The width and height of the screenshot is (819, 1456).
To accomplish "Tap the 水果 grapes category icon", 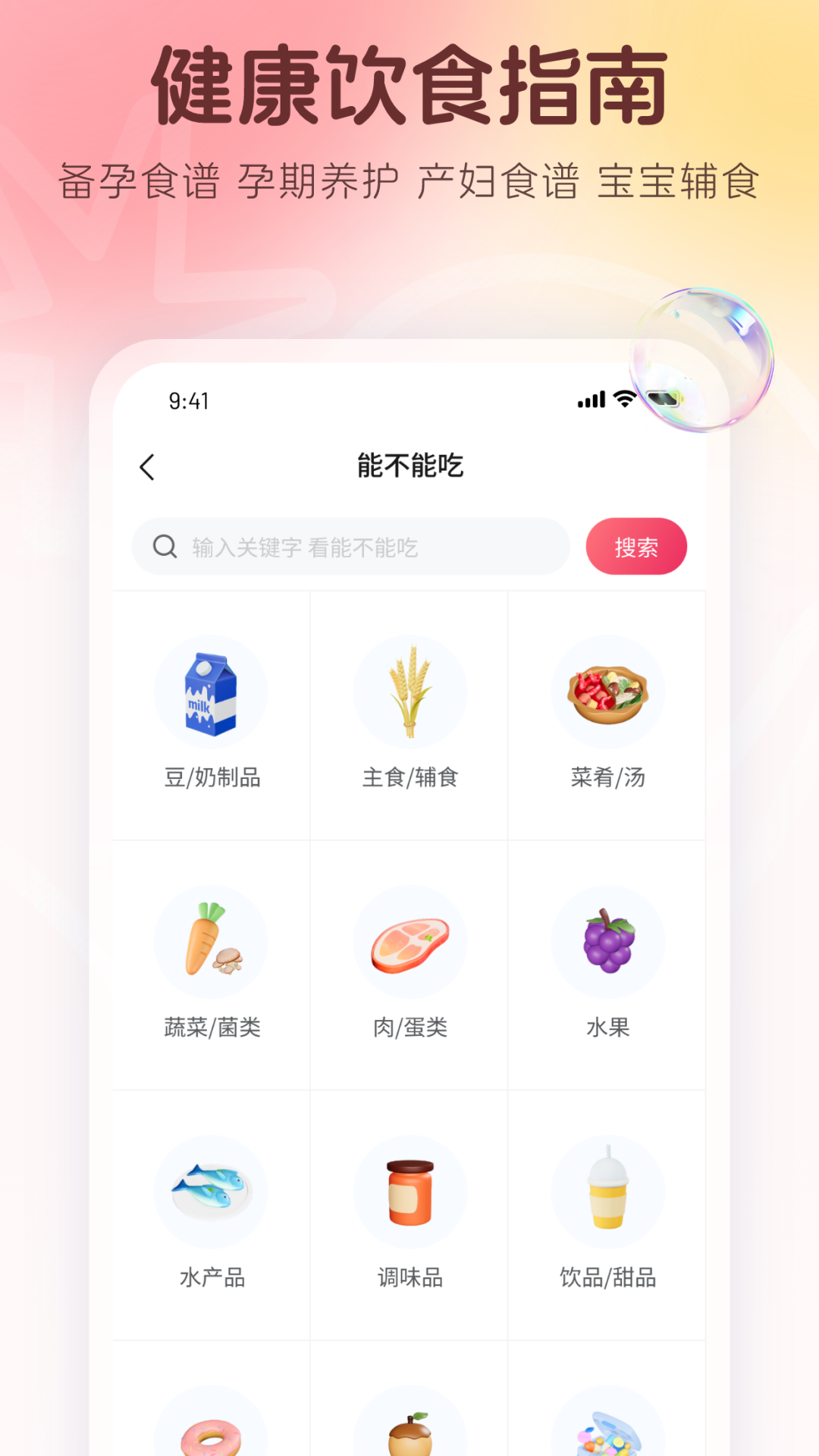I will 607,942.
